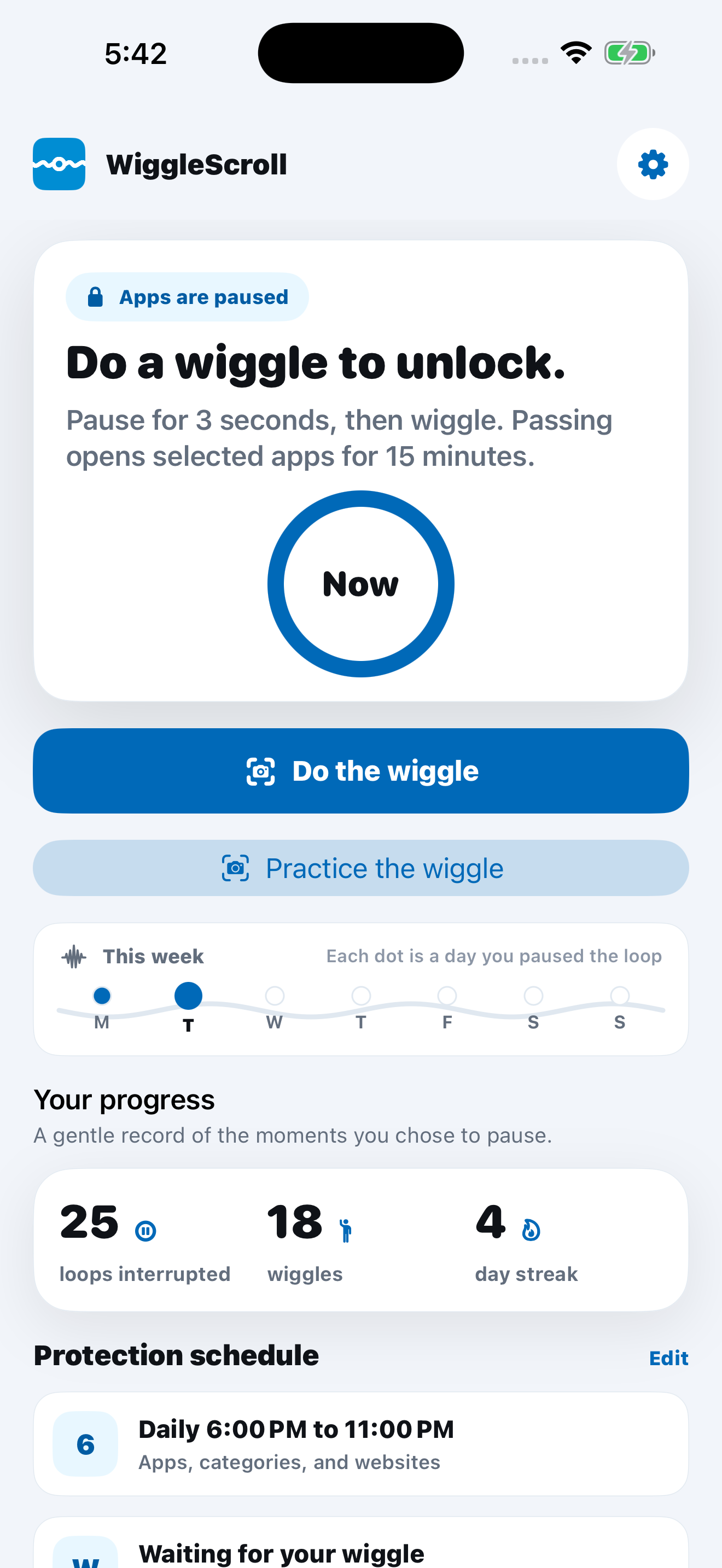
Task: Open settings via the gear icon
Action: coord(653,165)
